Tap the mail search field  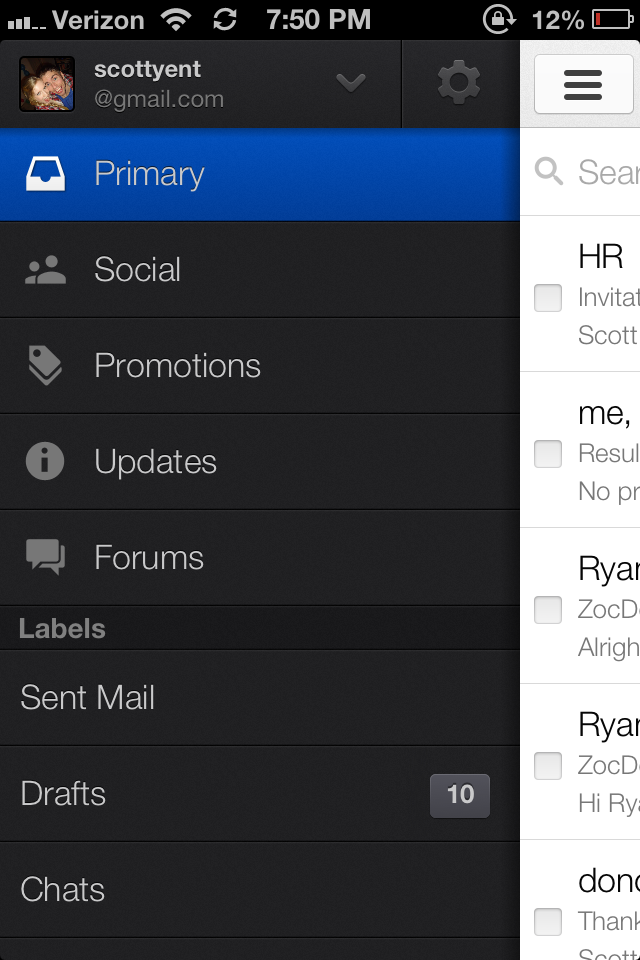[x=605, y=173]
